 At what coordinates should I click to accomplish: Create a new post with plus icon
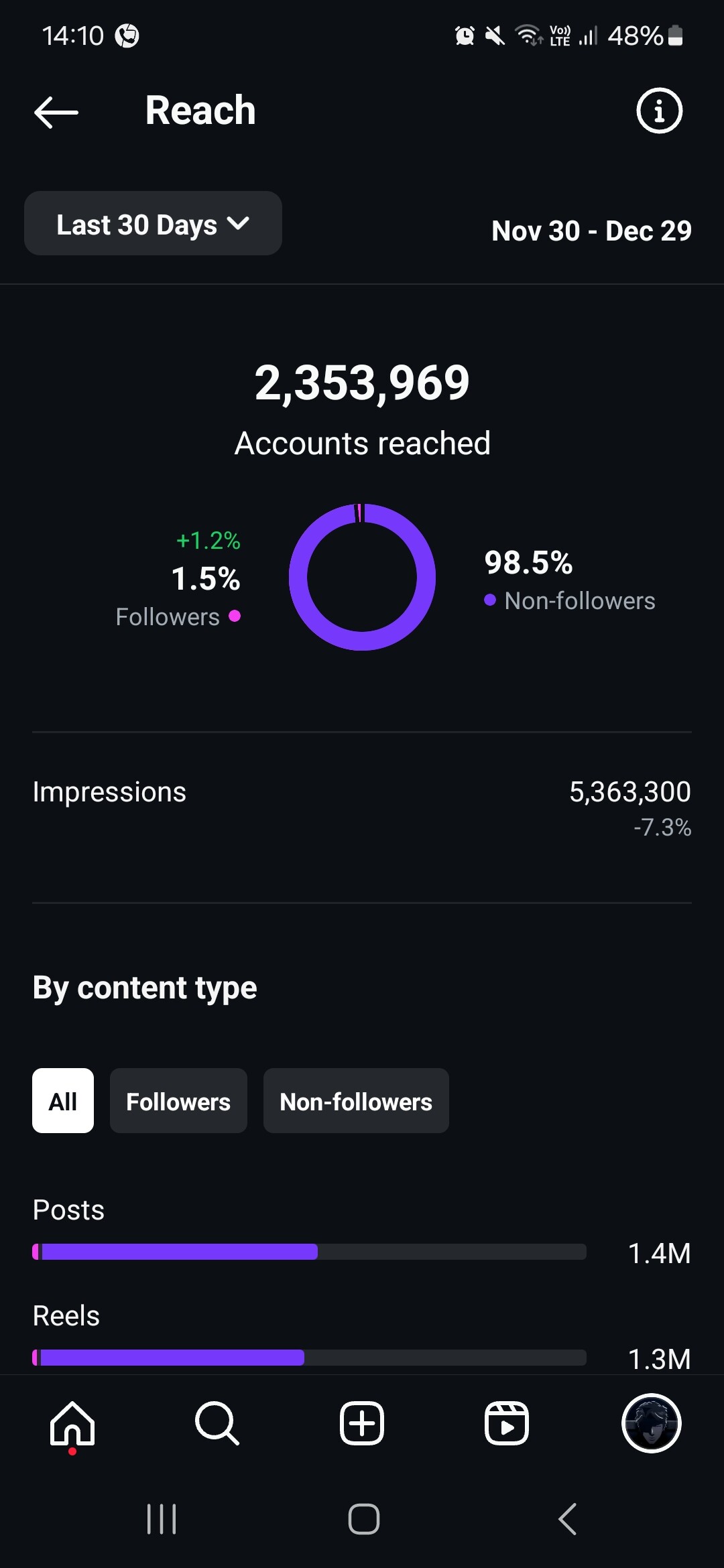(362, 1423)
